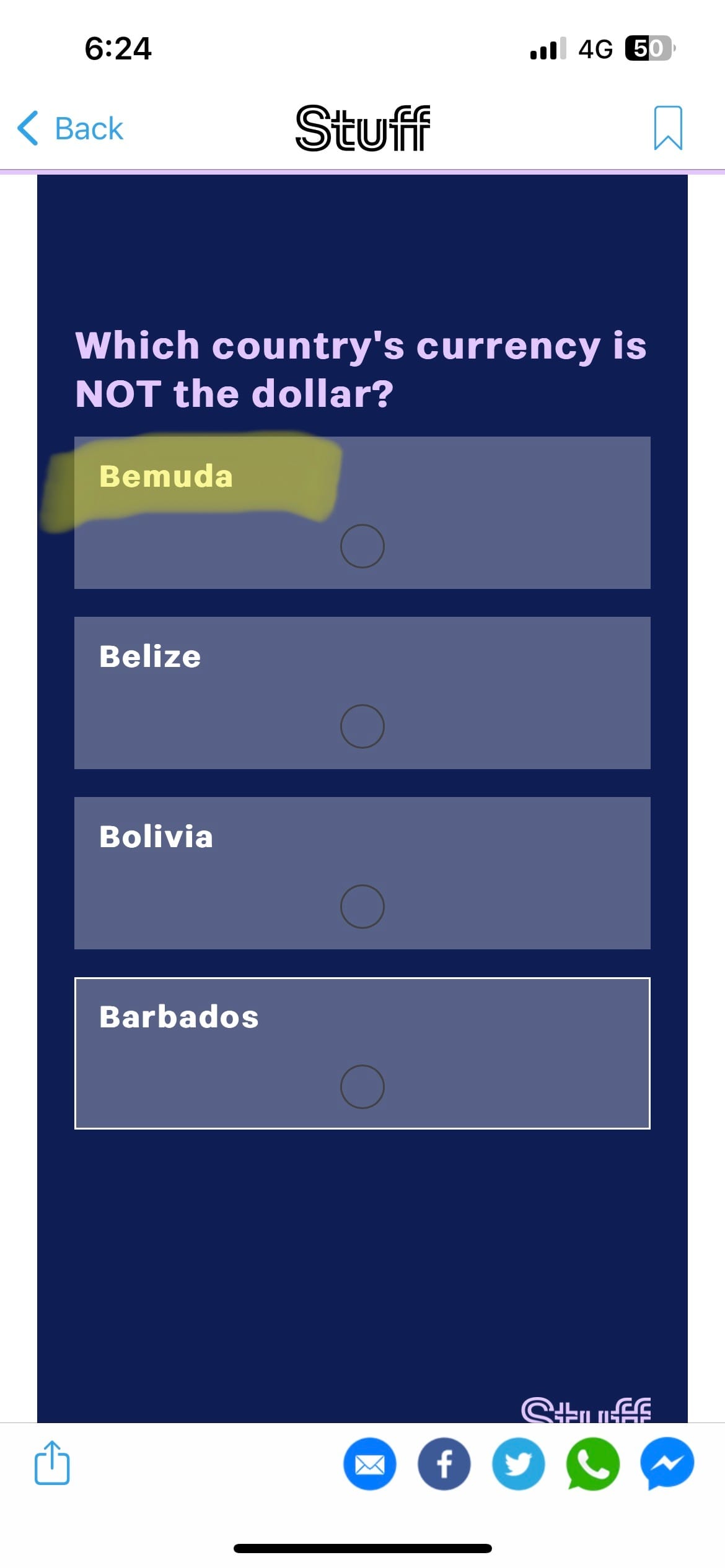
Task: Send the quiz through Messenger
Action: point(667,1464)
